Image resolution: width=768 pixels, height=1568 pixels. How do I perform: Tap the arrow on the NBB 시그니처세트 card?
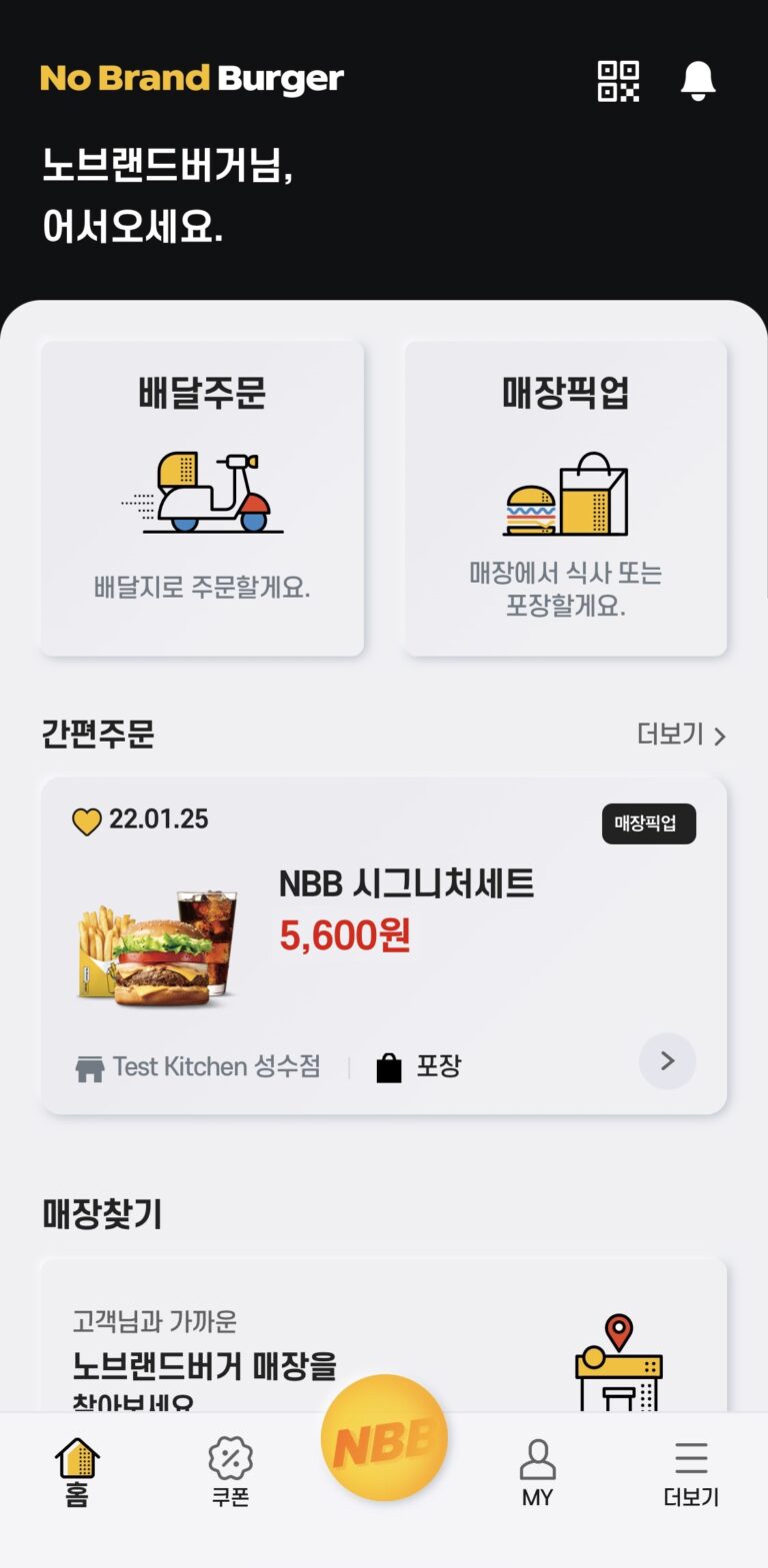tap(667, 1060)
